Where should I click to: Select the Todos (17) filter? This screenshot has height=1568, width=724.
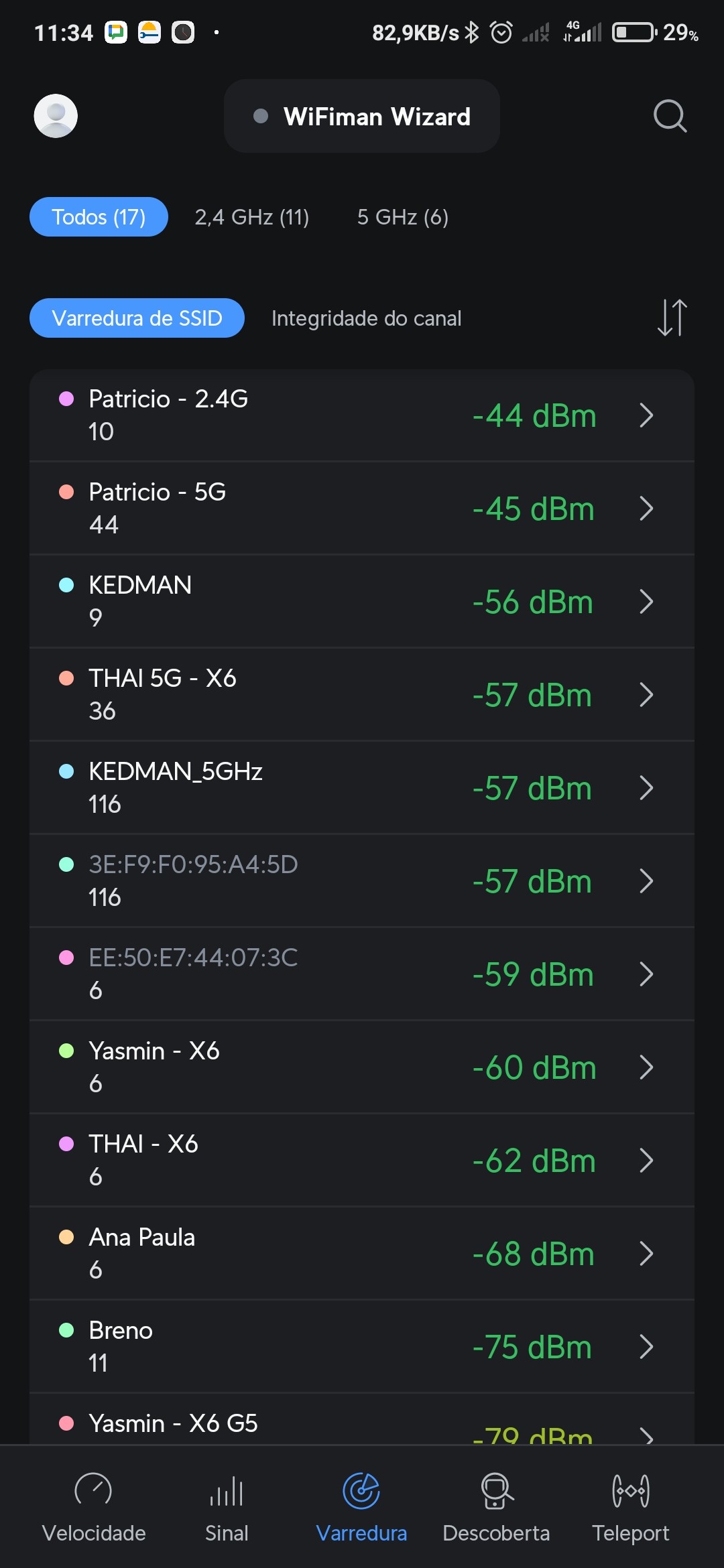coord(99,217)
